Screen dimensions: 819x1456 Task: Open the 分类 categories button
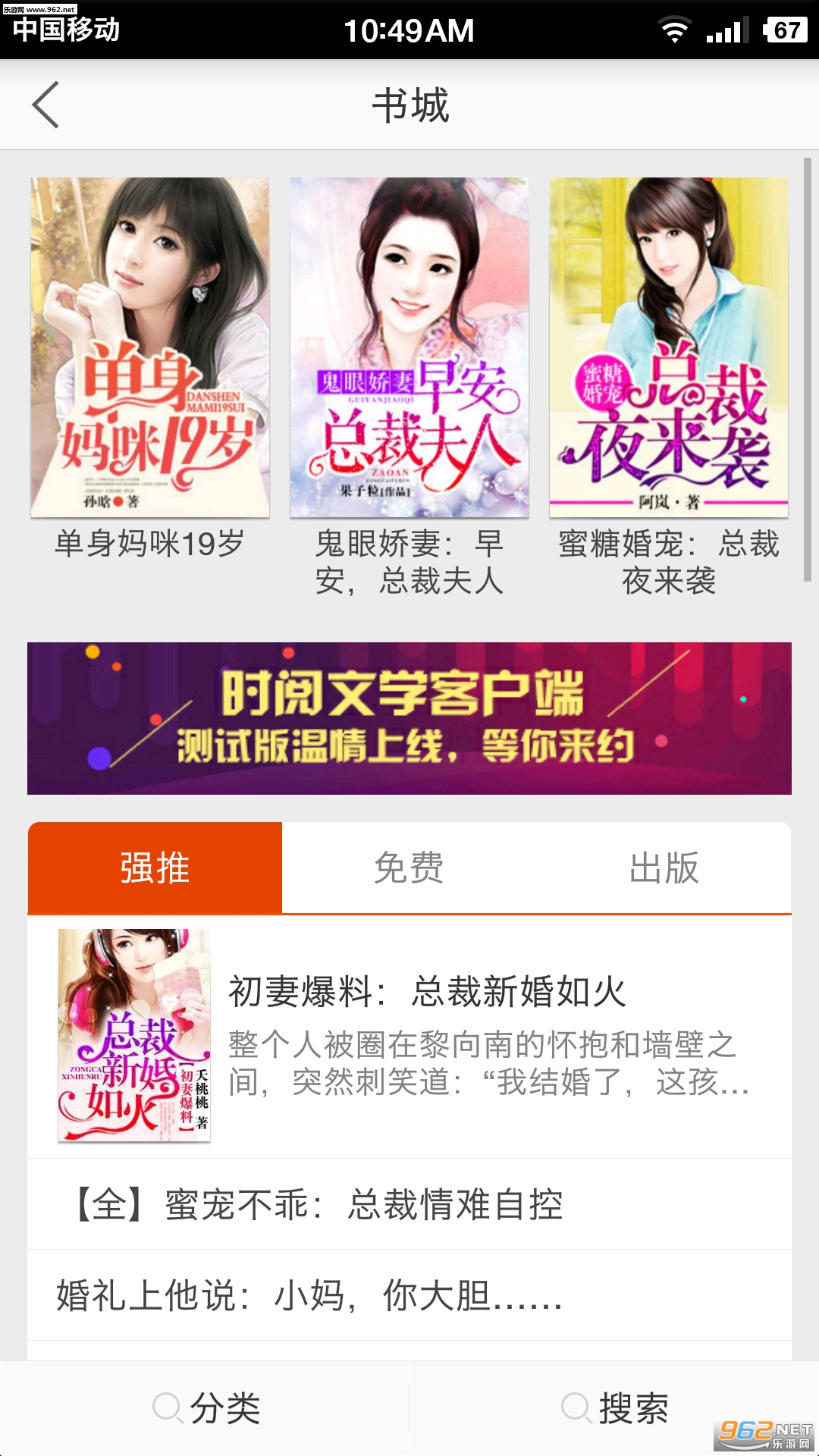click(206, 1409)
